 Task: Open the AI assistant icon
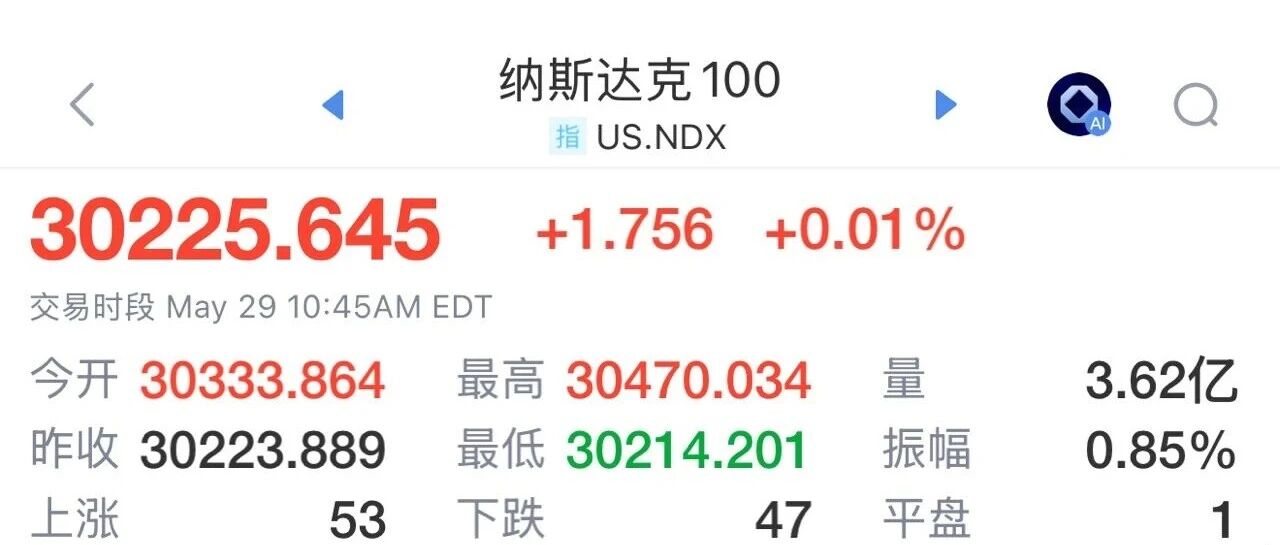[1080, 104]
